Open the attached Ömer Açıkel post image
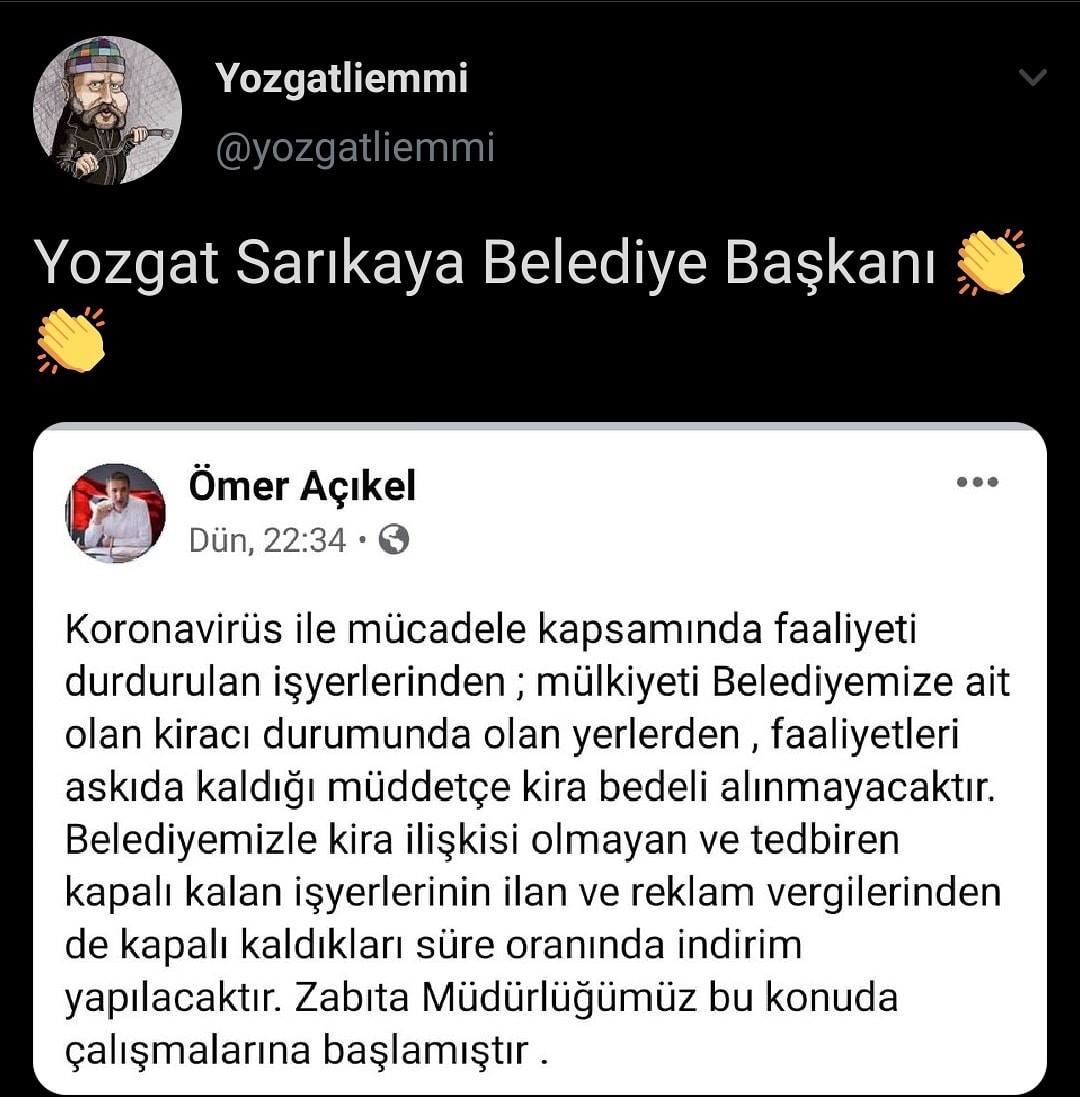Viewport: 1080px width, 1097px height. [539, 759]
